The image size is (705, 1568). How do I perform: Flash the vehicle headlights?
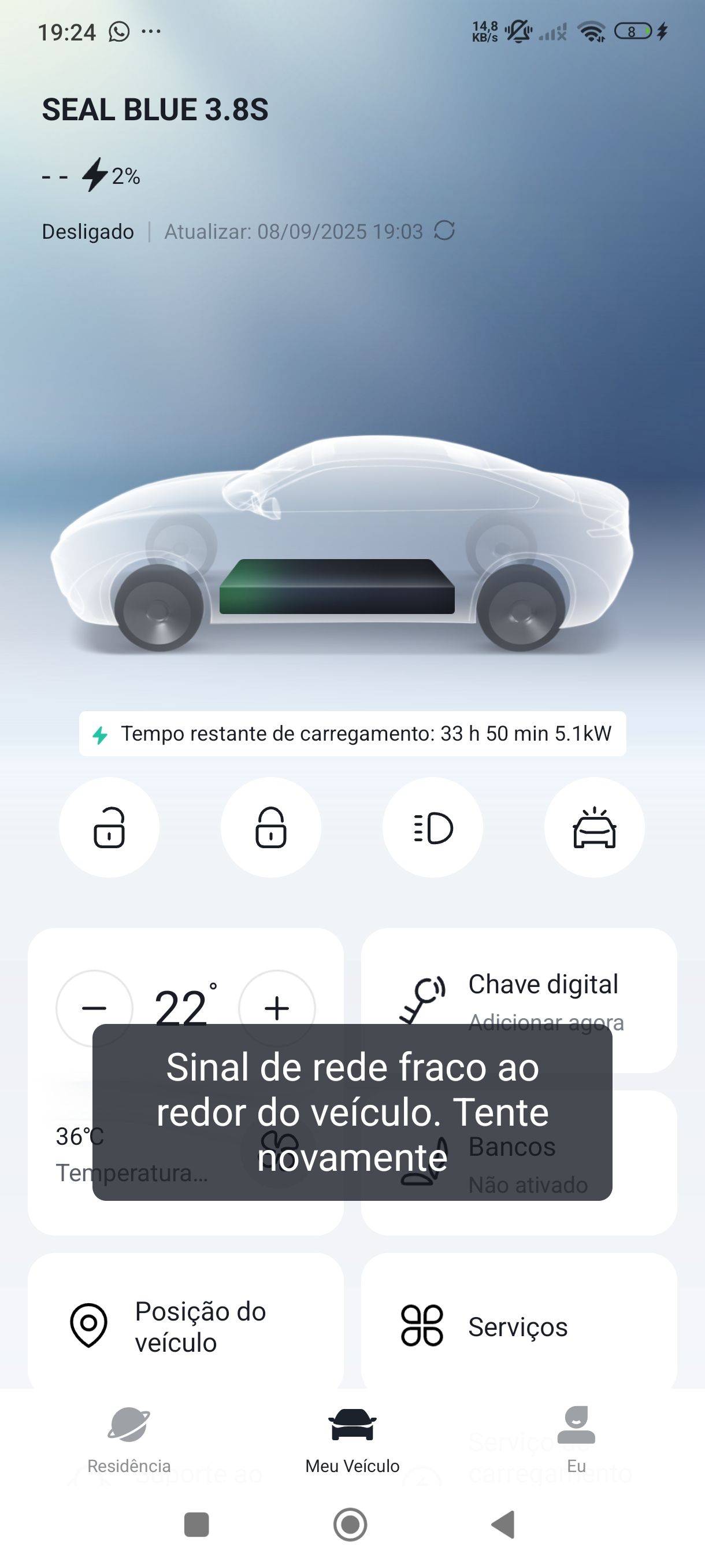click(432, 827)
